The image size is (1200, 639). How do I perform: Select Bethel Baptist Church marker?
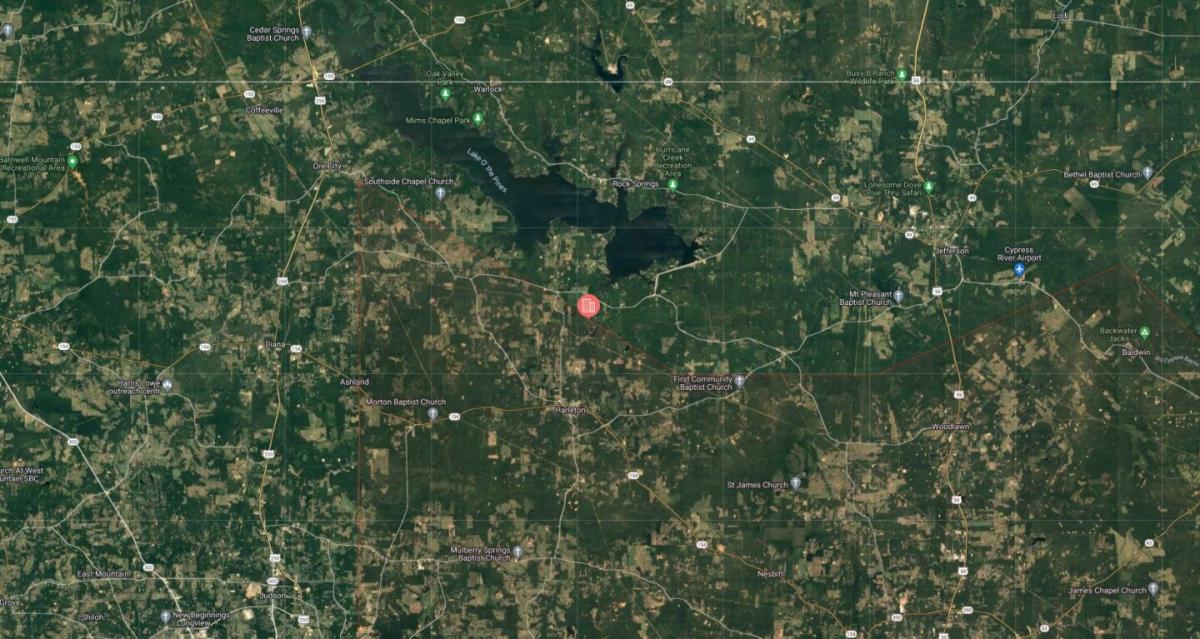(x=1148, y=174)
